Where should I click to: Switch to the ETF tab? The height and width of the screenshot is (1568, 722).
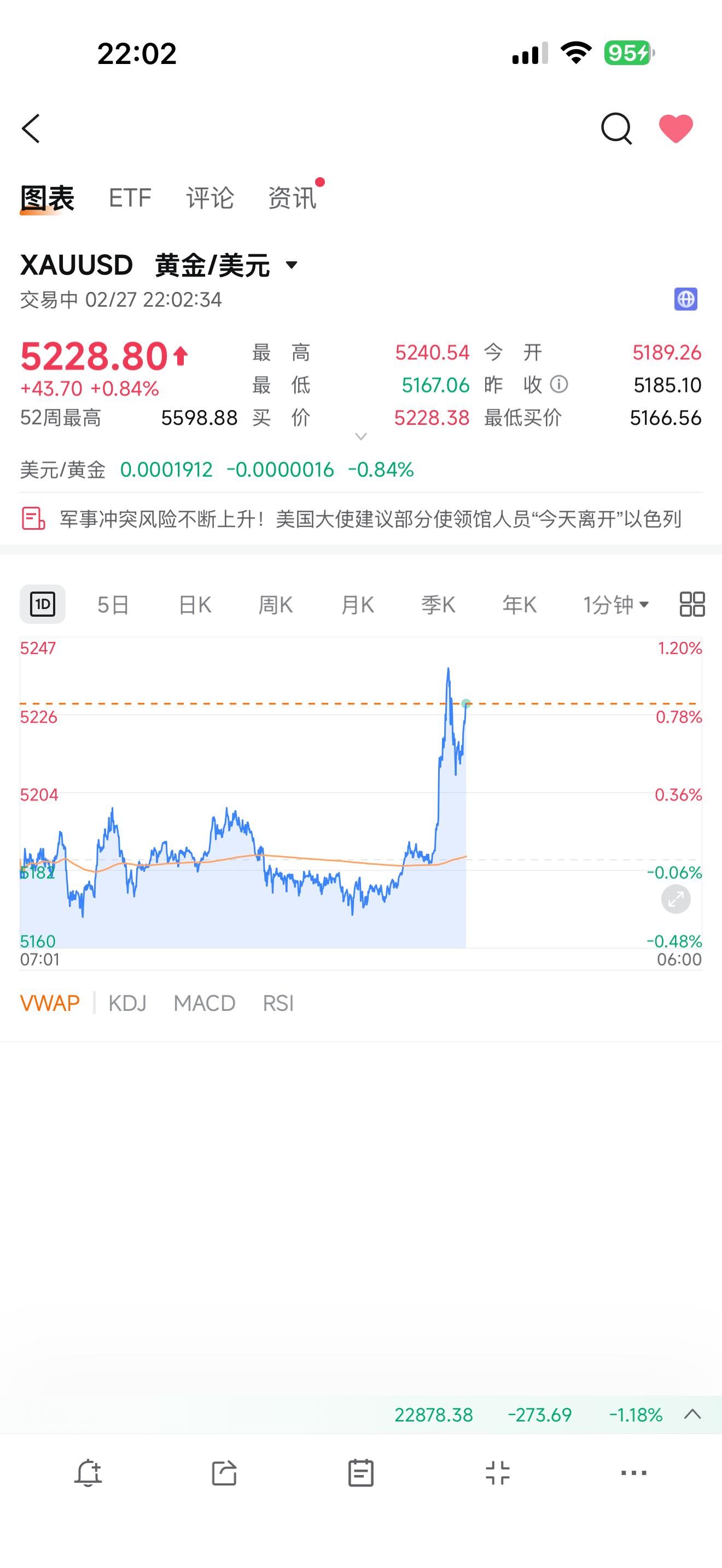130,197
